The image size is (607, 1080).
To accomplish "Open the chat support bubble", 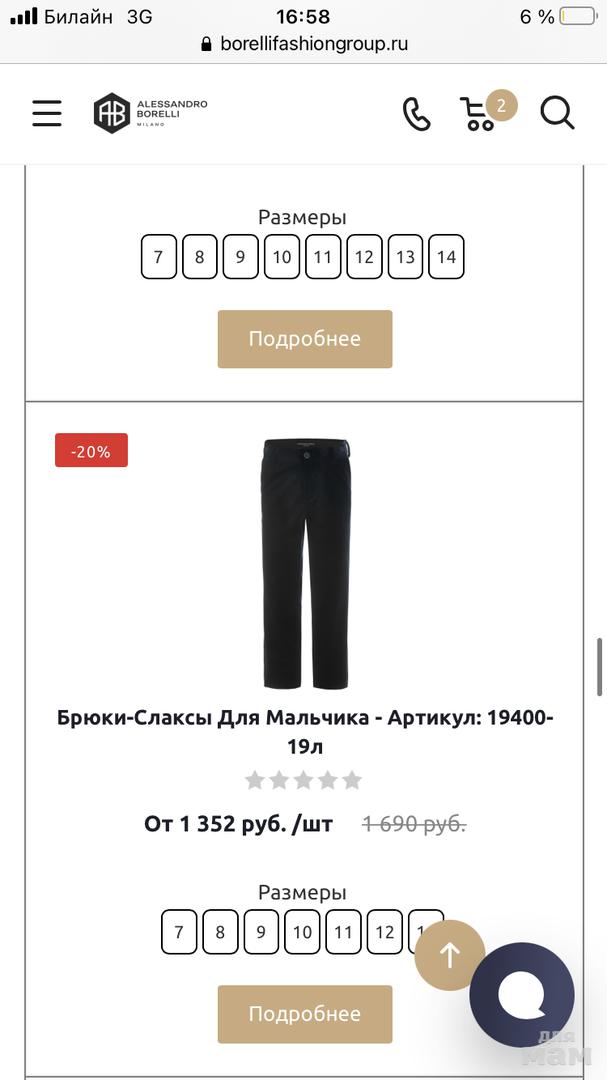I will (x=522, y=994).
